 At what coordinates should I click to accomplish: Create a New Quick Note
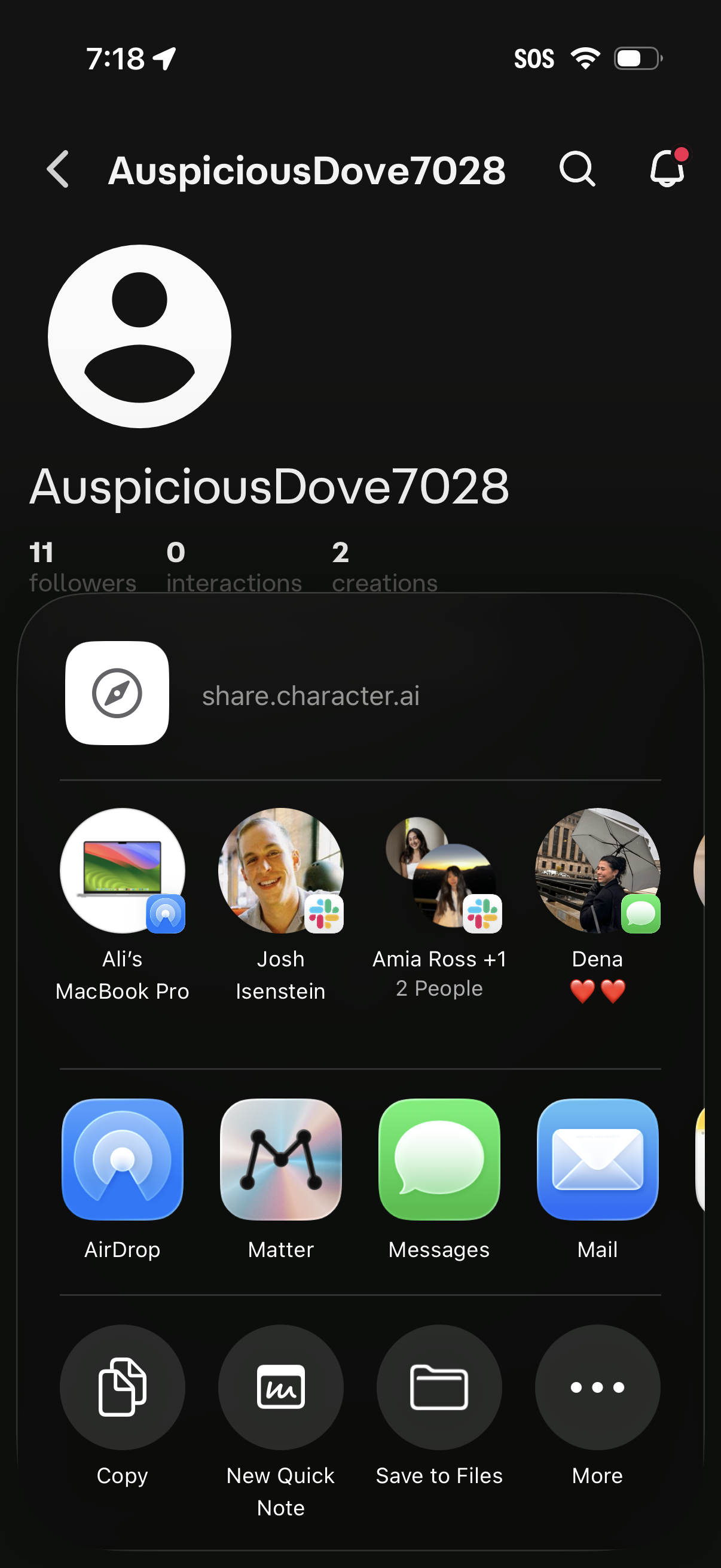coord(280,1387)
